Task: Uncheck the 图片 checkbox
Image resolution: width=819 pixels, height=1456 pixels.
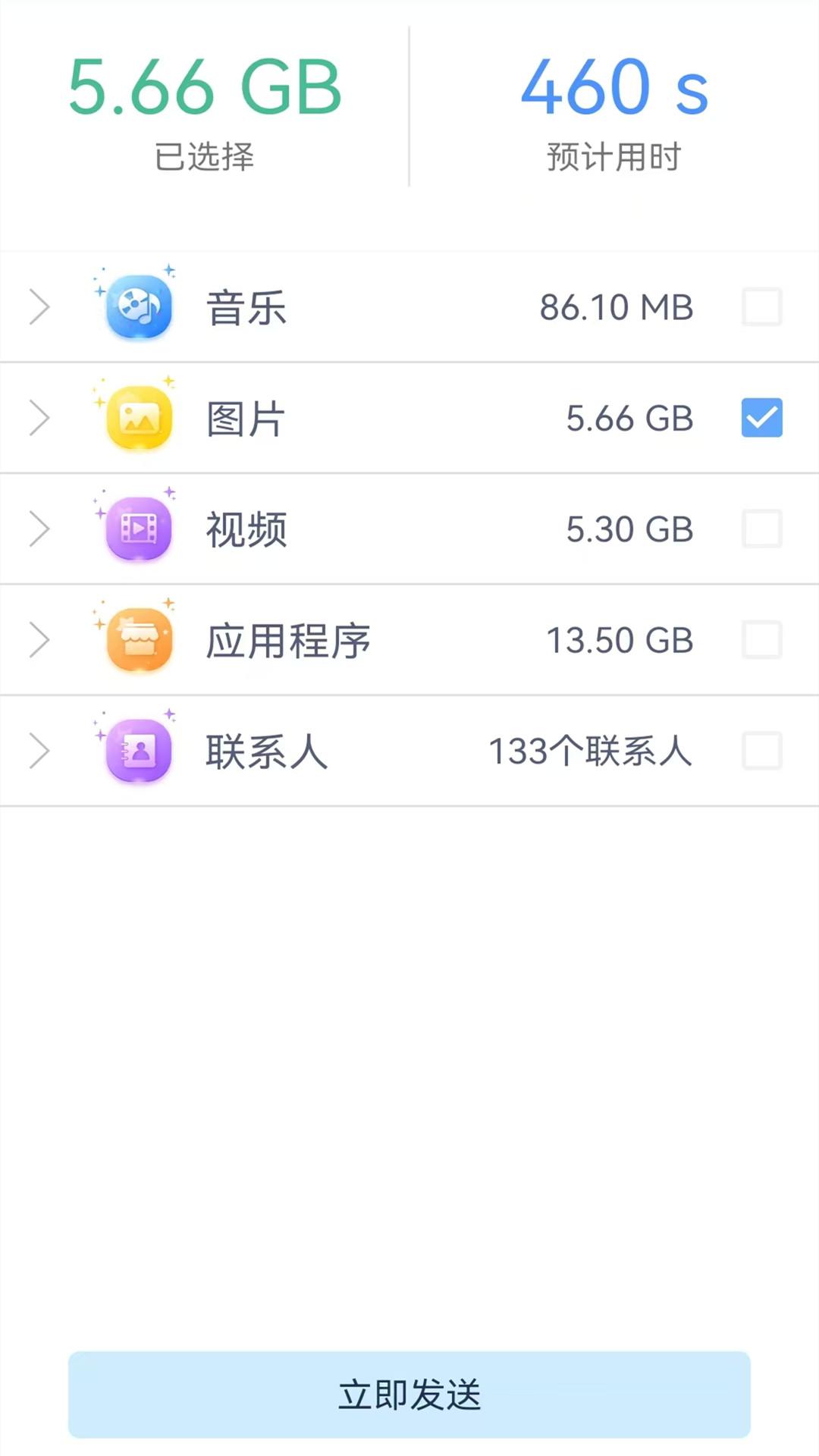Action: 761,418
